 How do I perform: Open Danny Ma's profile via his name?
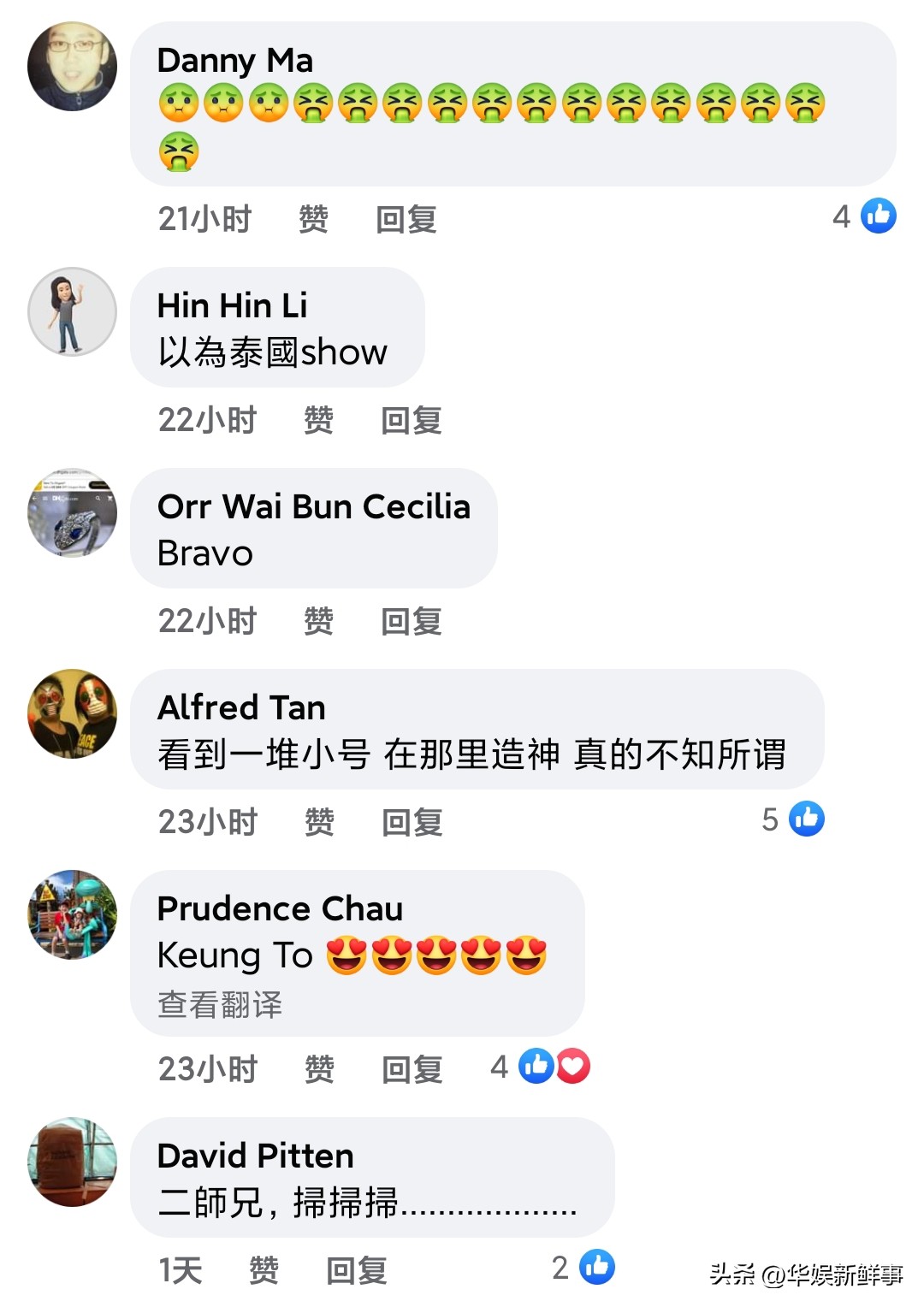(x=234, y=60)
